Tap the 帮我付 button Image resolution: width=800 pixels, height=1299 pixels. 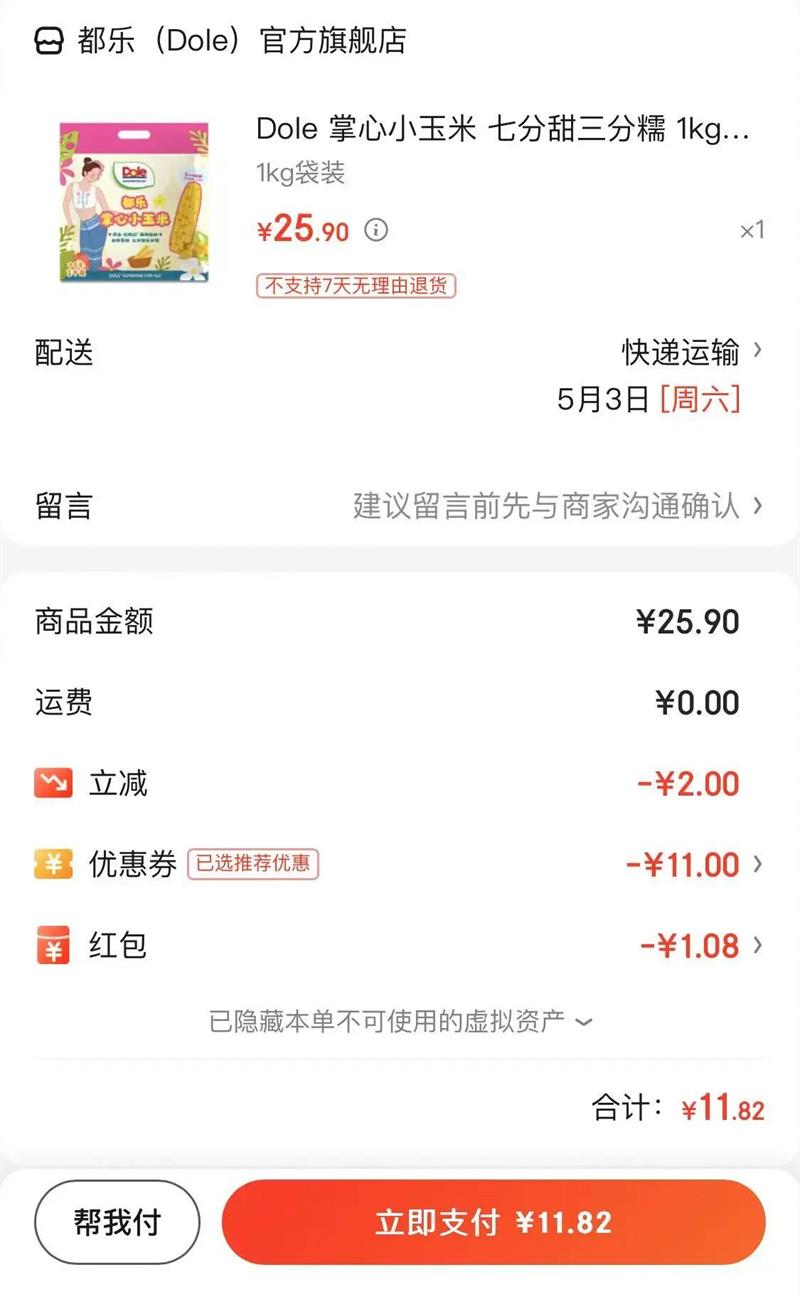pos(117,1222)
